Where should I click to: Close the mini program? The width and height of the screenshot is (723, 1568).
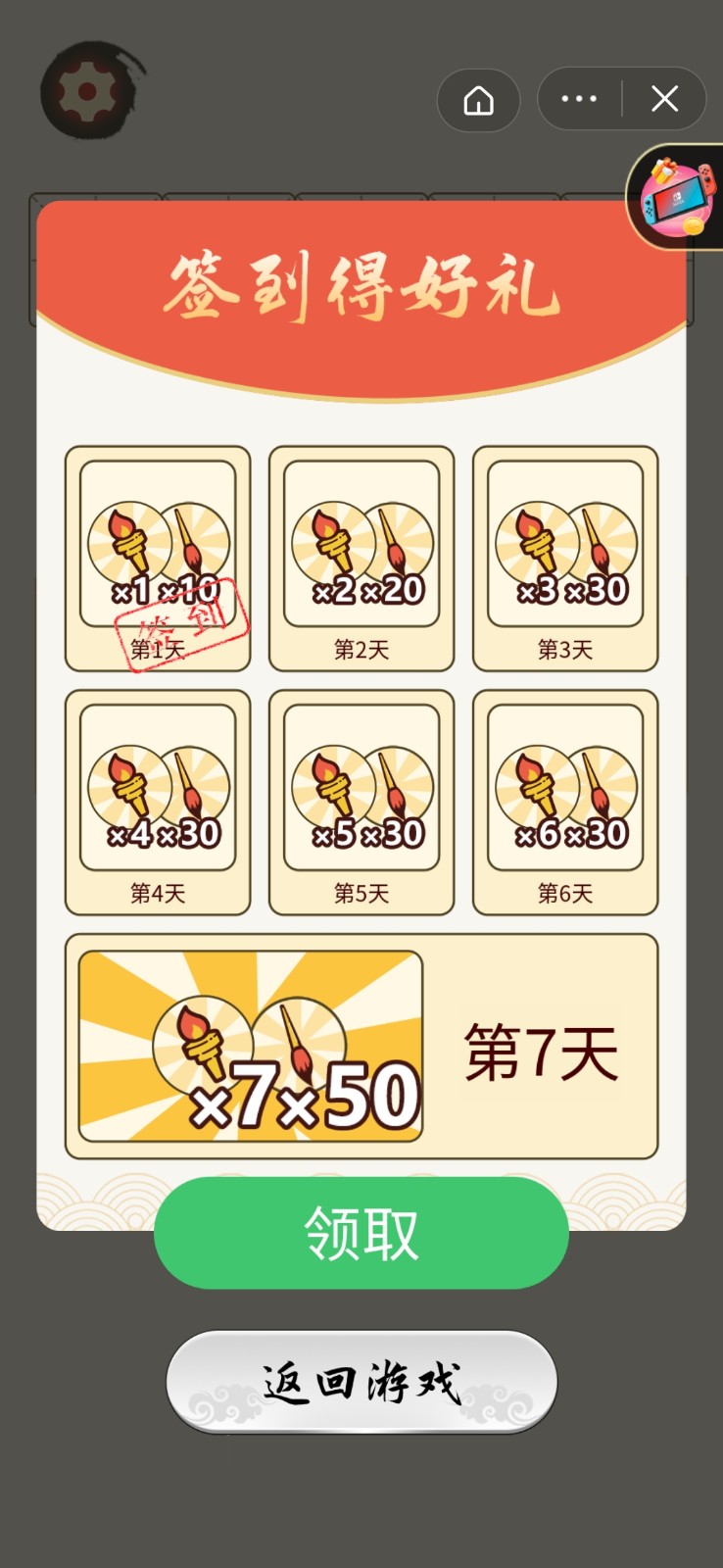664,99
